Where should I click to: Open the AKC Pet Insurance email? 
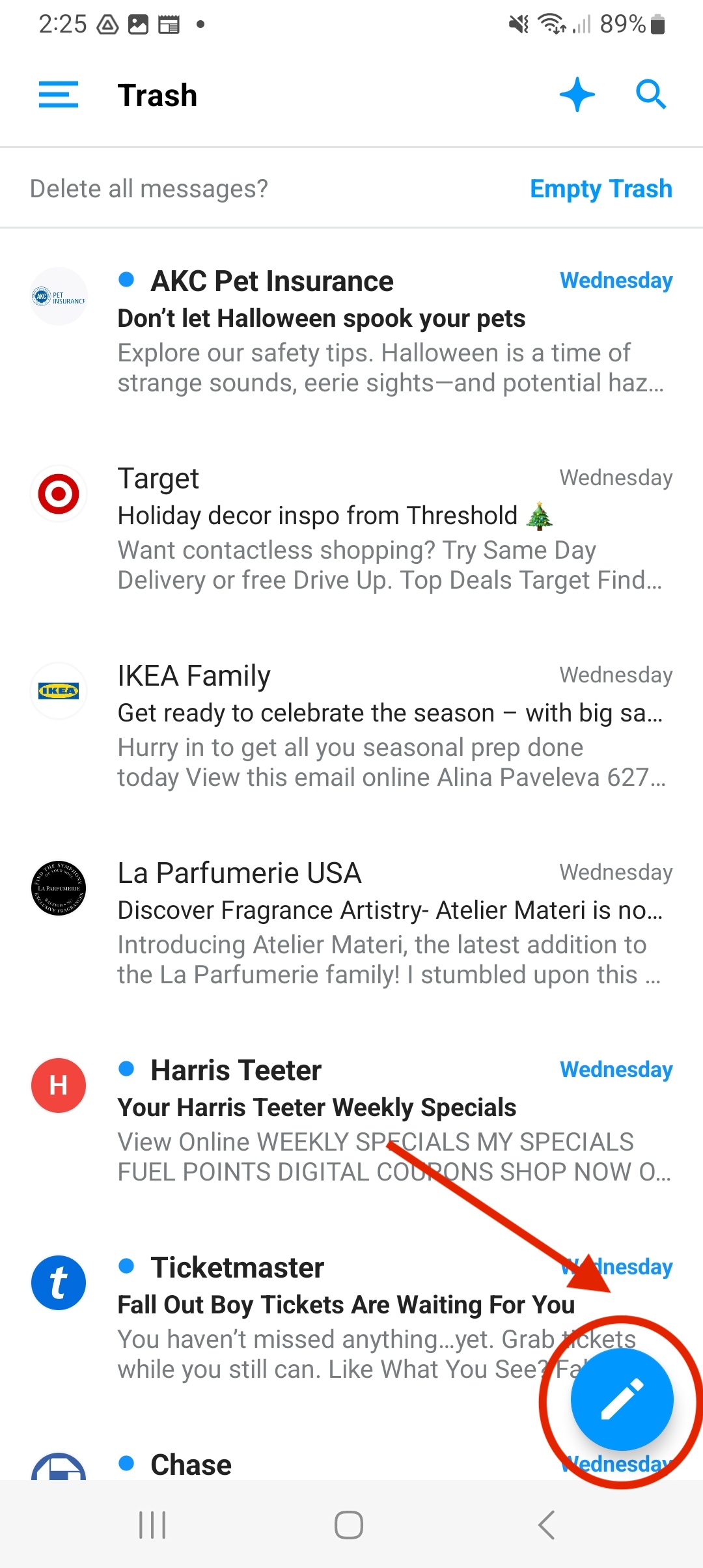pos(351,332)
